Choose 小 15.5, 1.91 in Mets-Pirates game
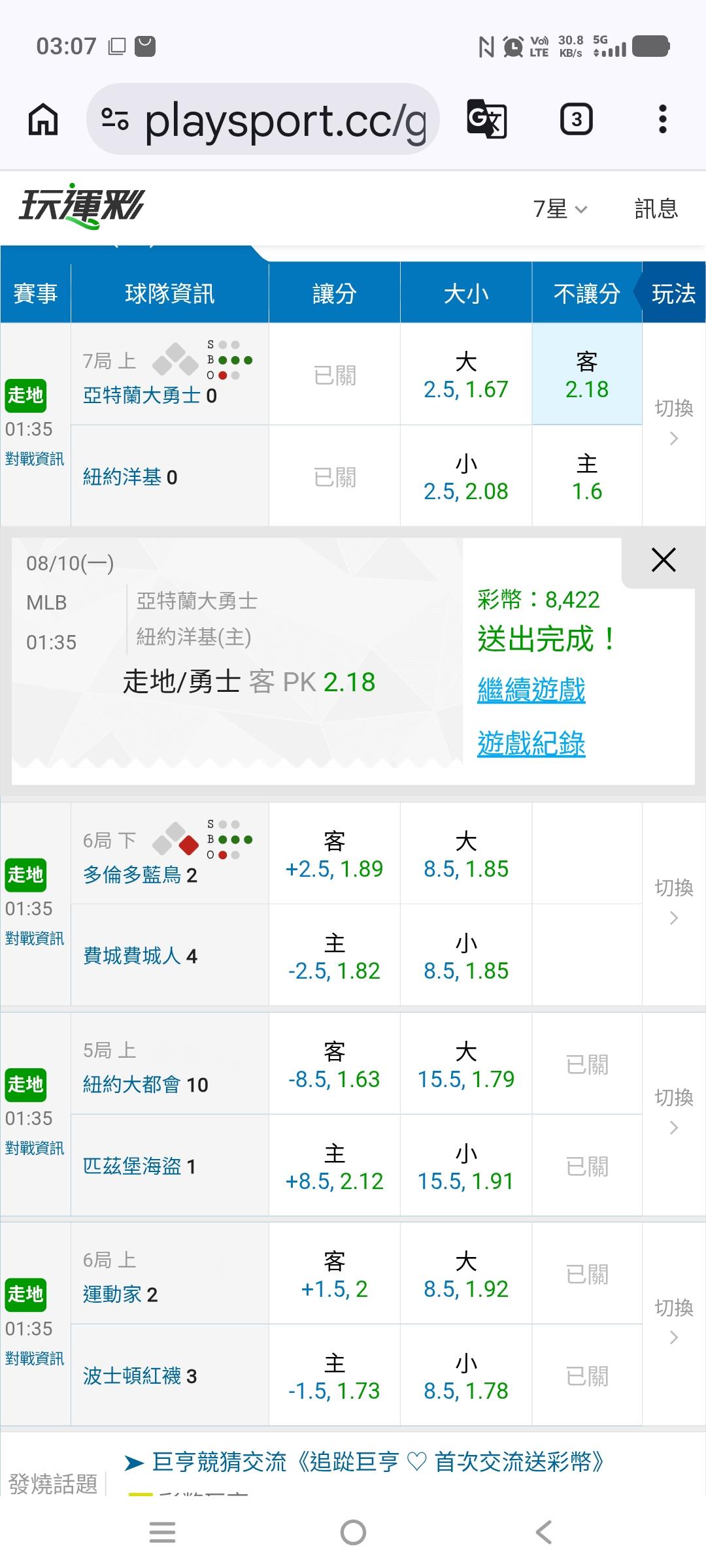The height and width of the screenshot is (1568, 706). [465, 1166]
